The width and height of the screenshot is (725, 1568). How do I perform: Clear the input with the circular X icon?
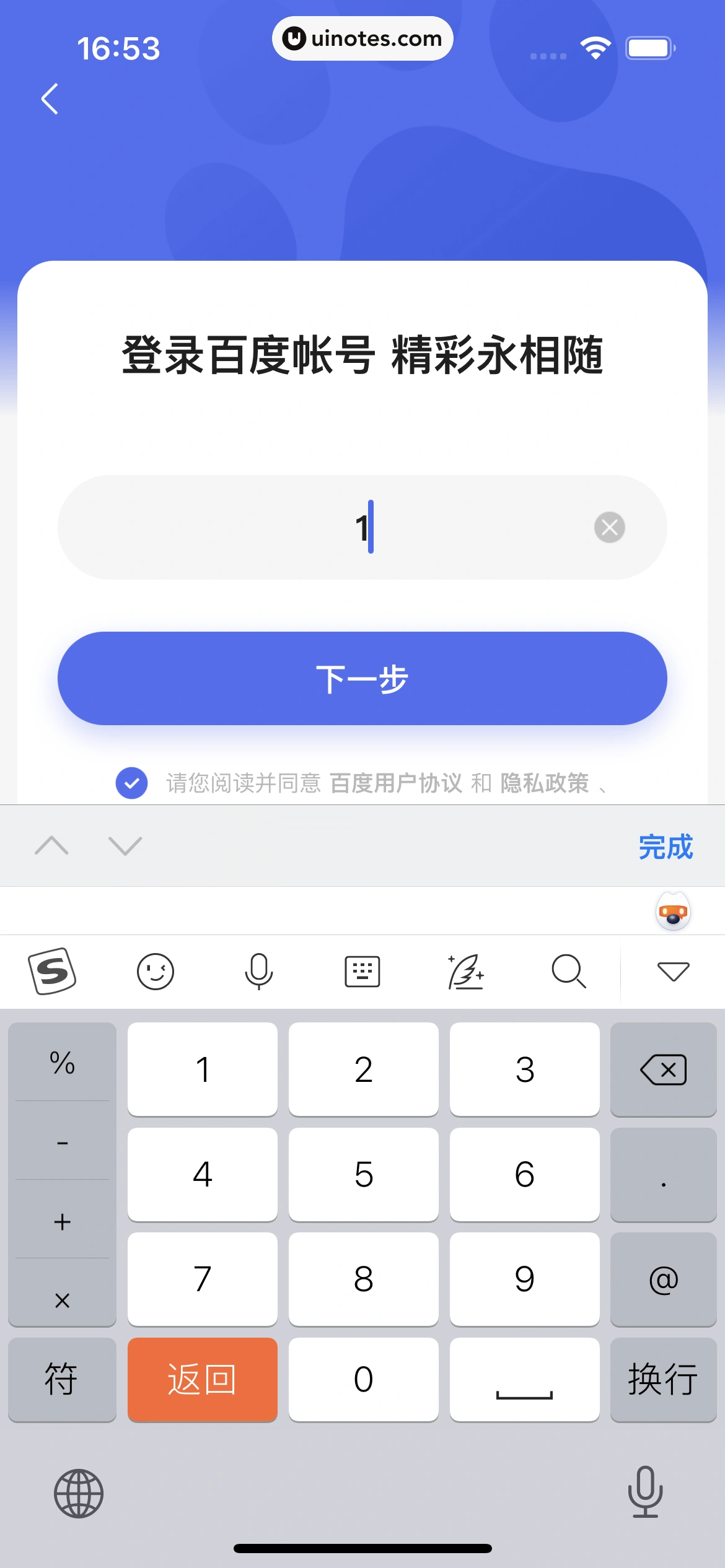(610, 527)
